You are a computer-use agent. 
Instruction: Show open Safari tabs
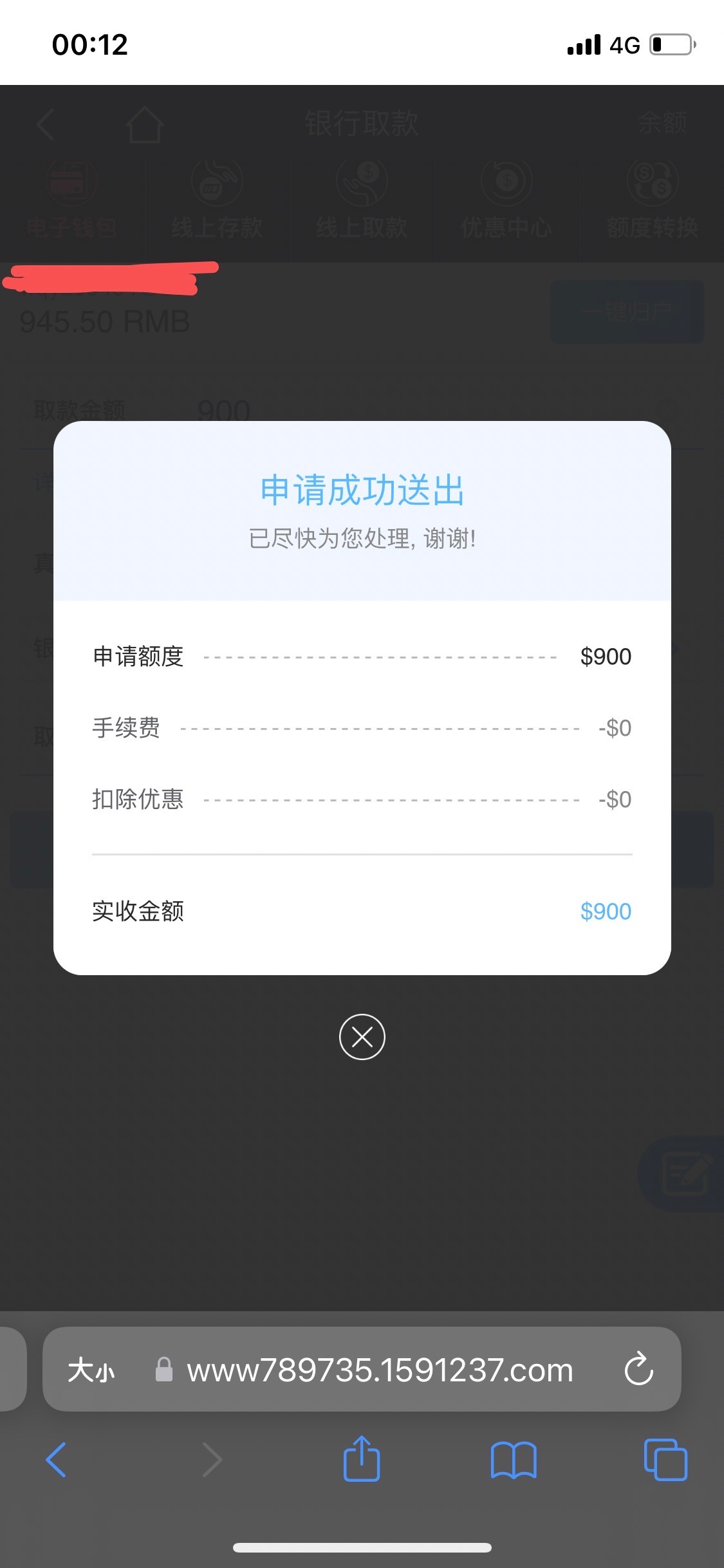tap(665, 1459)
